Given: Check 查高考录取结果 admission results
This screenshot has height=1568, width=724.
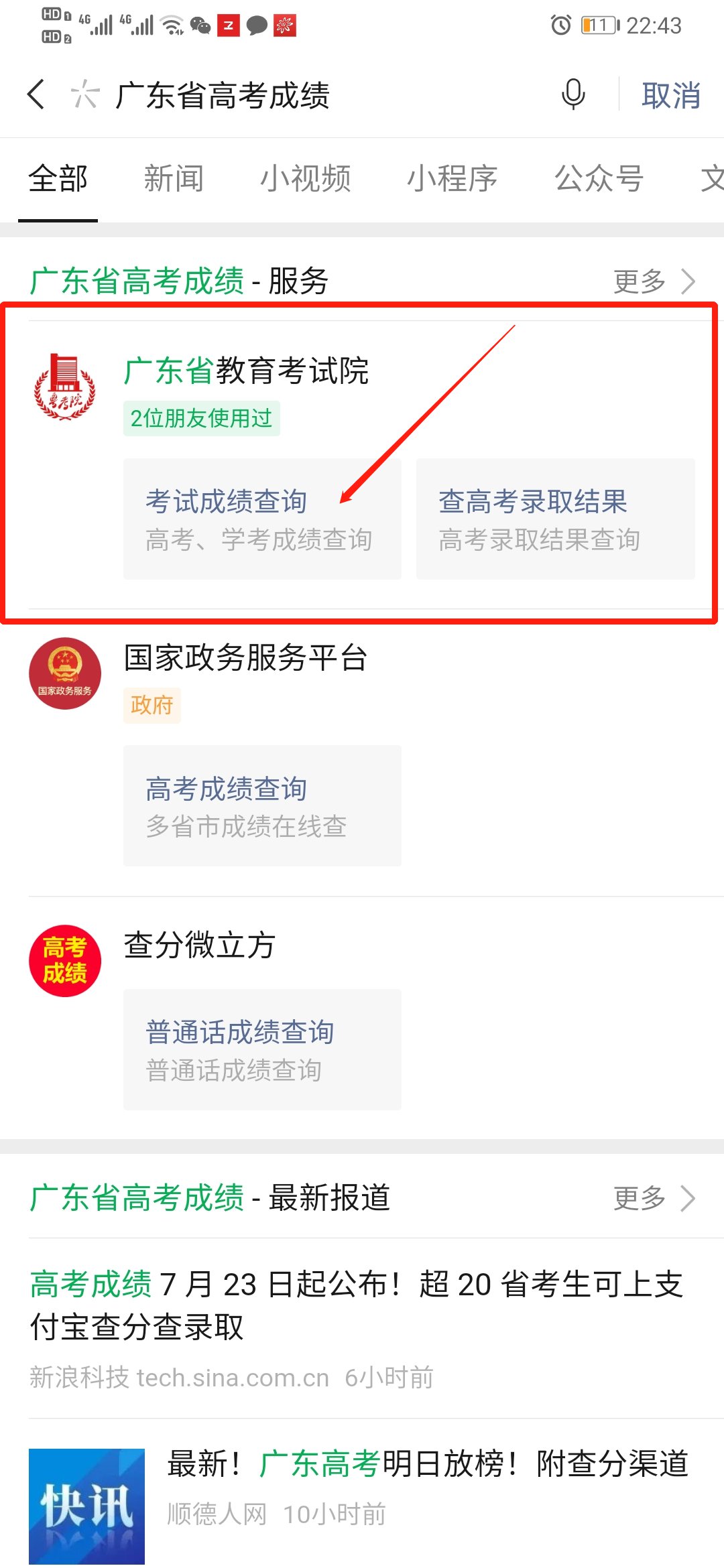Looking at the screenshot, I should [x=555, y=519].
